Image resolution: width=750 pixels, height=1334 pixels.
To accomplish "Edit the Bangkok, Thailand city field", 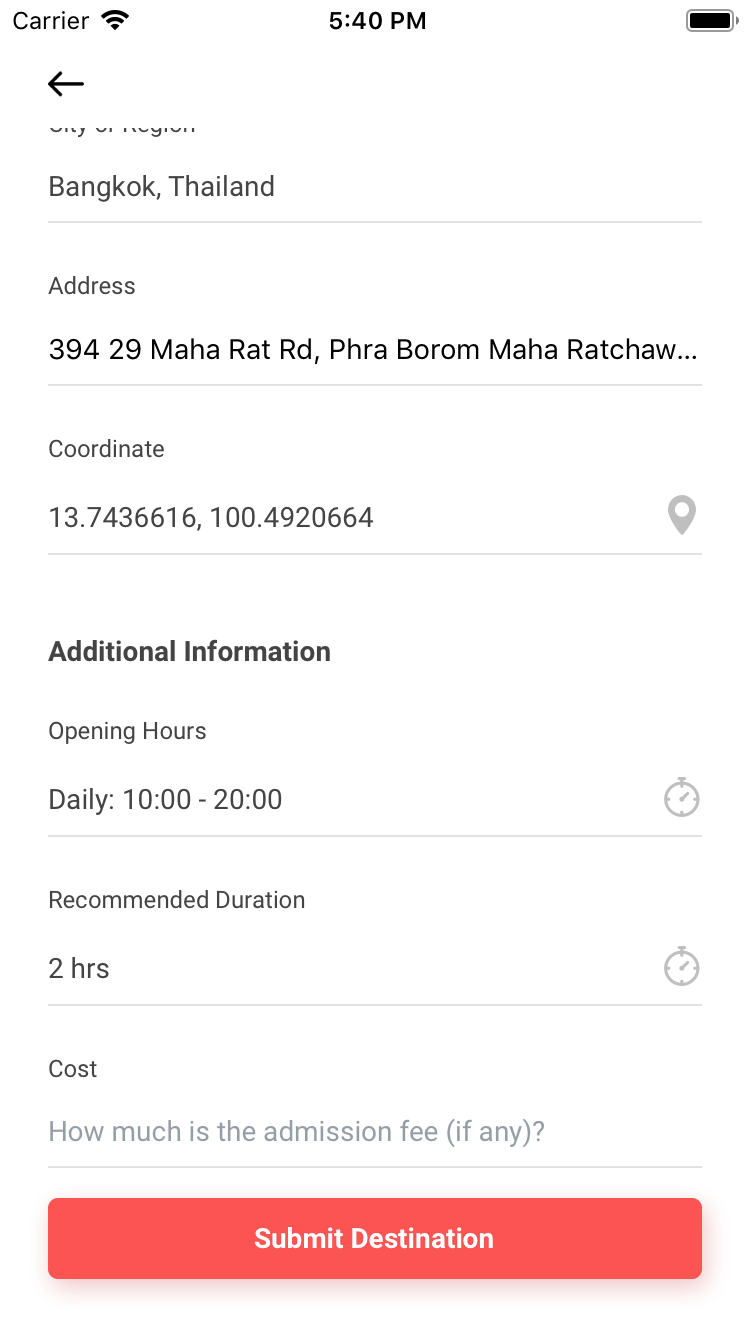I will (375, 187).
